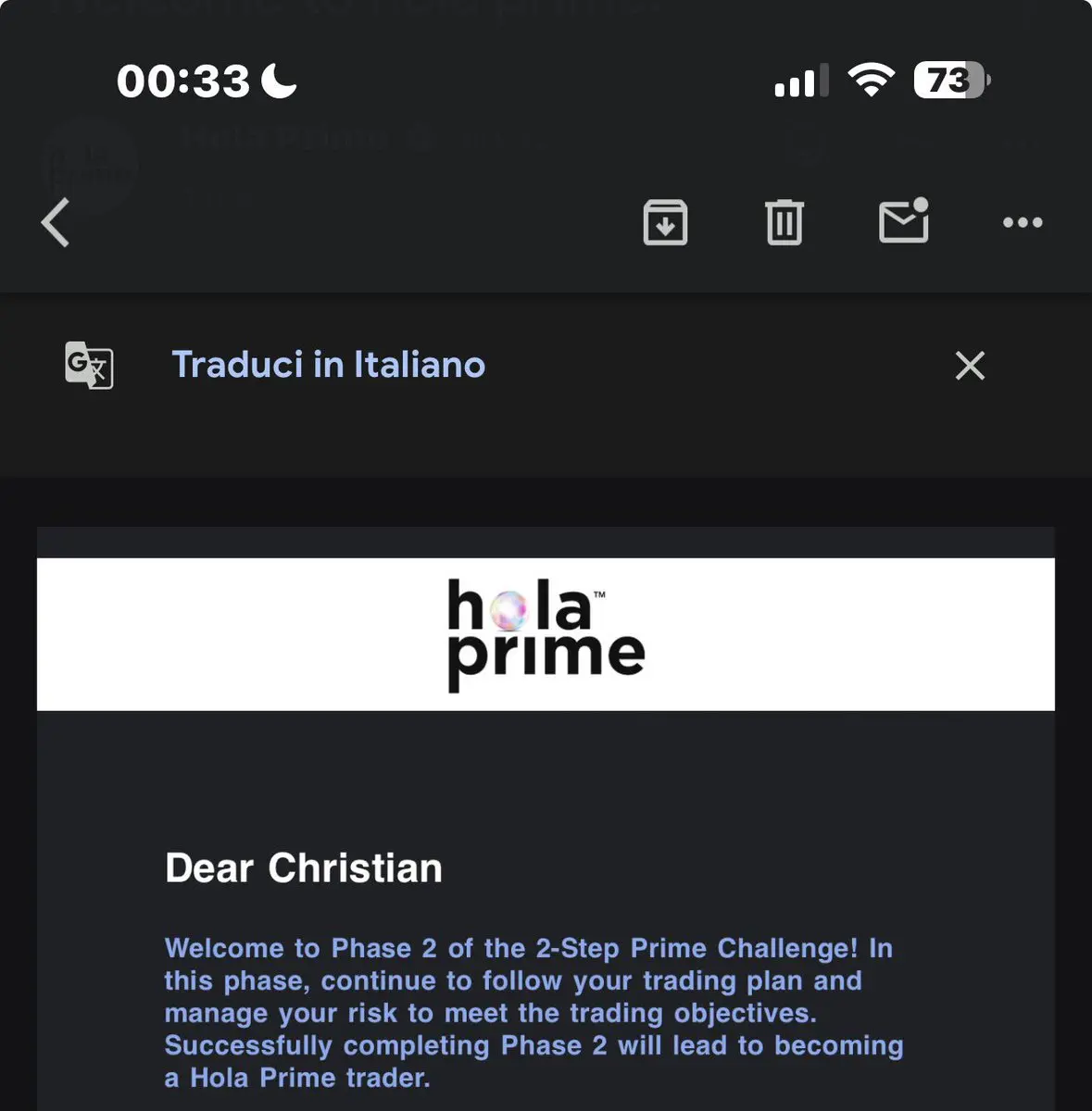Screen dimensions: 1092x1111
Task: Tap the unread dot on the envelope icon
Action: [x=922, y=206]
